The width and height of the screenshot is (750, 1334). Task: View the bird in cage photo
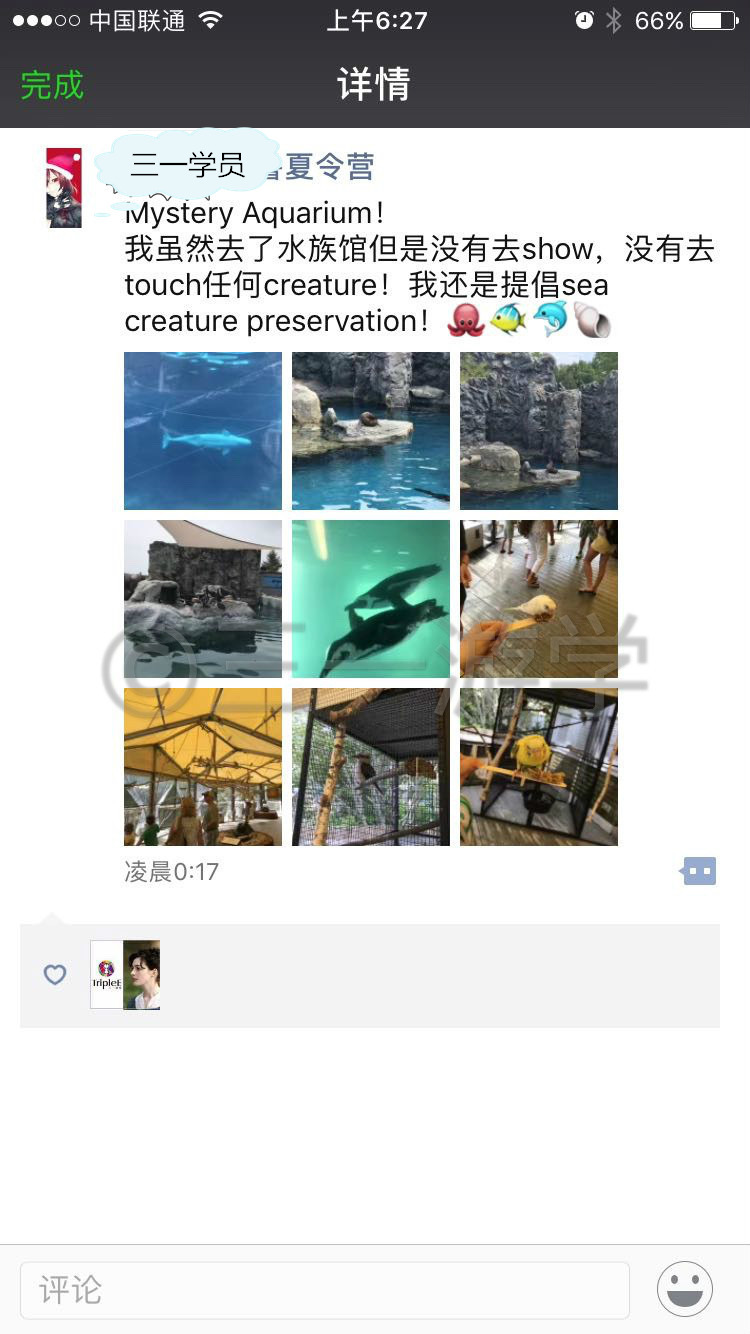(x=371, y=767)
